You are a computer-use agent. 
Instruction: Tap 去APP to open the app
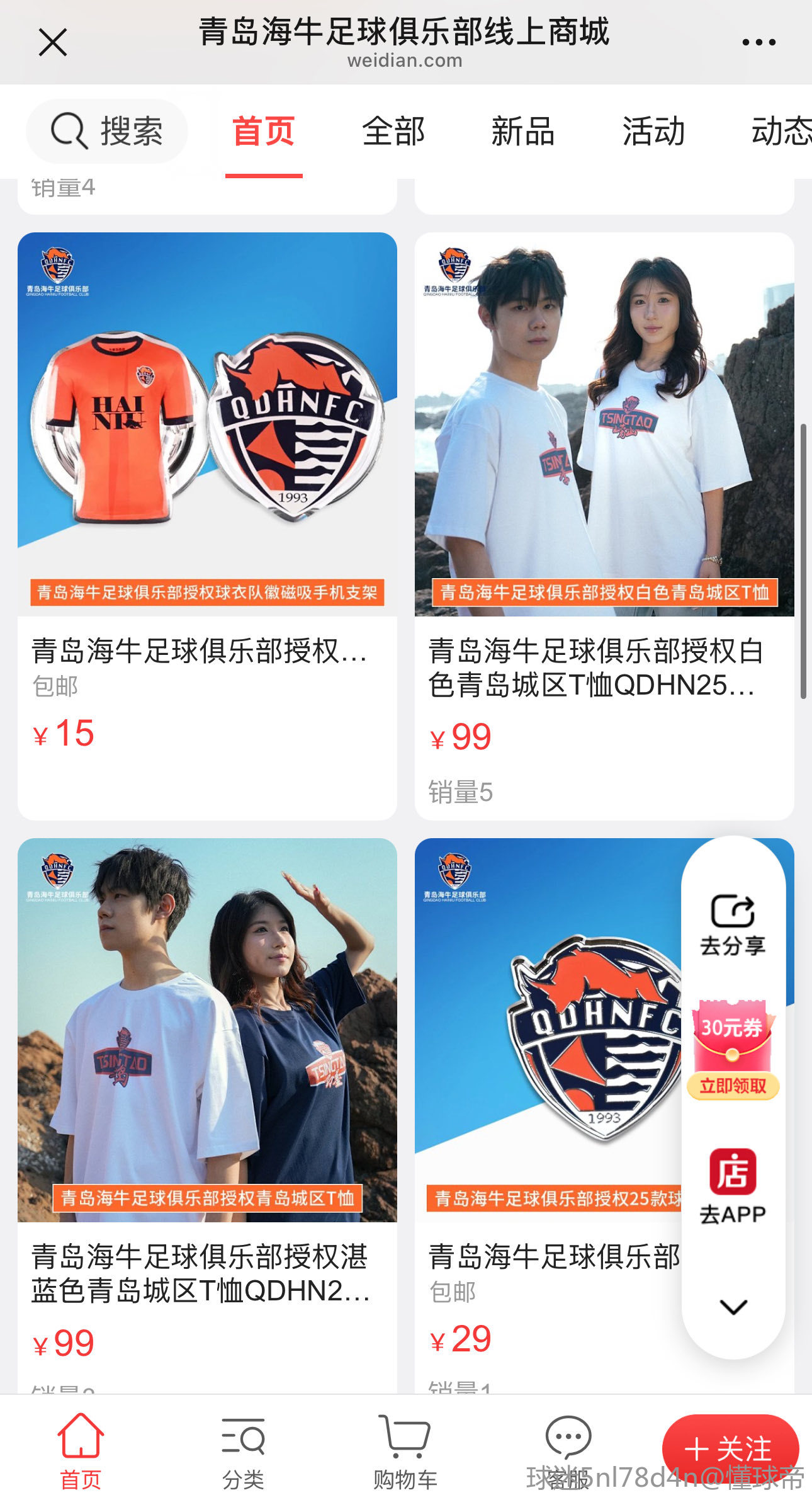tap(733, 1187)
